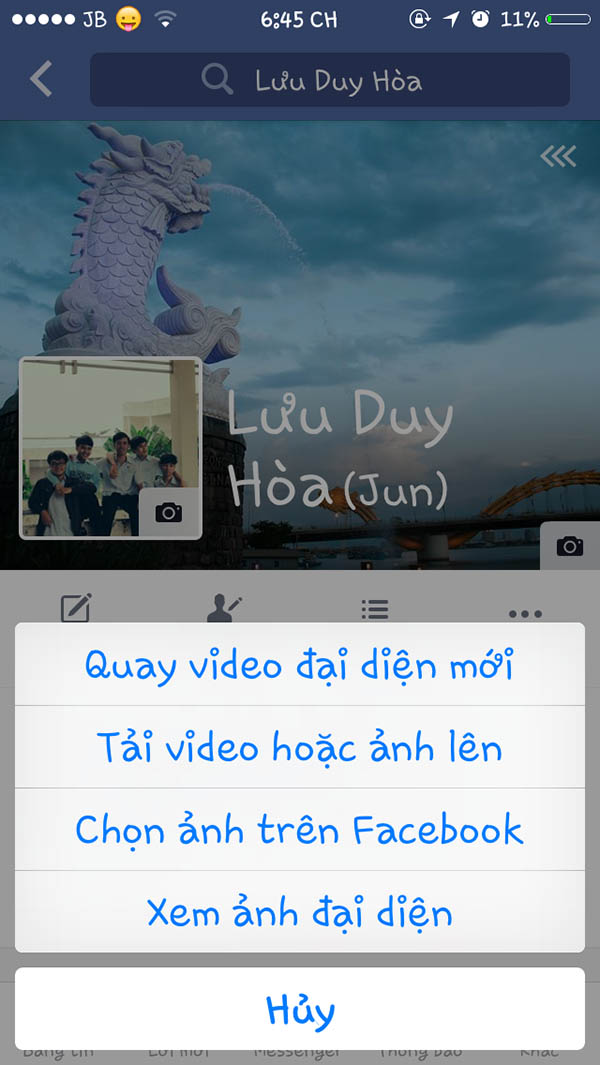Image resolution: width=600 pixels, height=1065 pixels.
Task: Go back with the arrow icon
Action: (x=41, y=79)
